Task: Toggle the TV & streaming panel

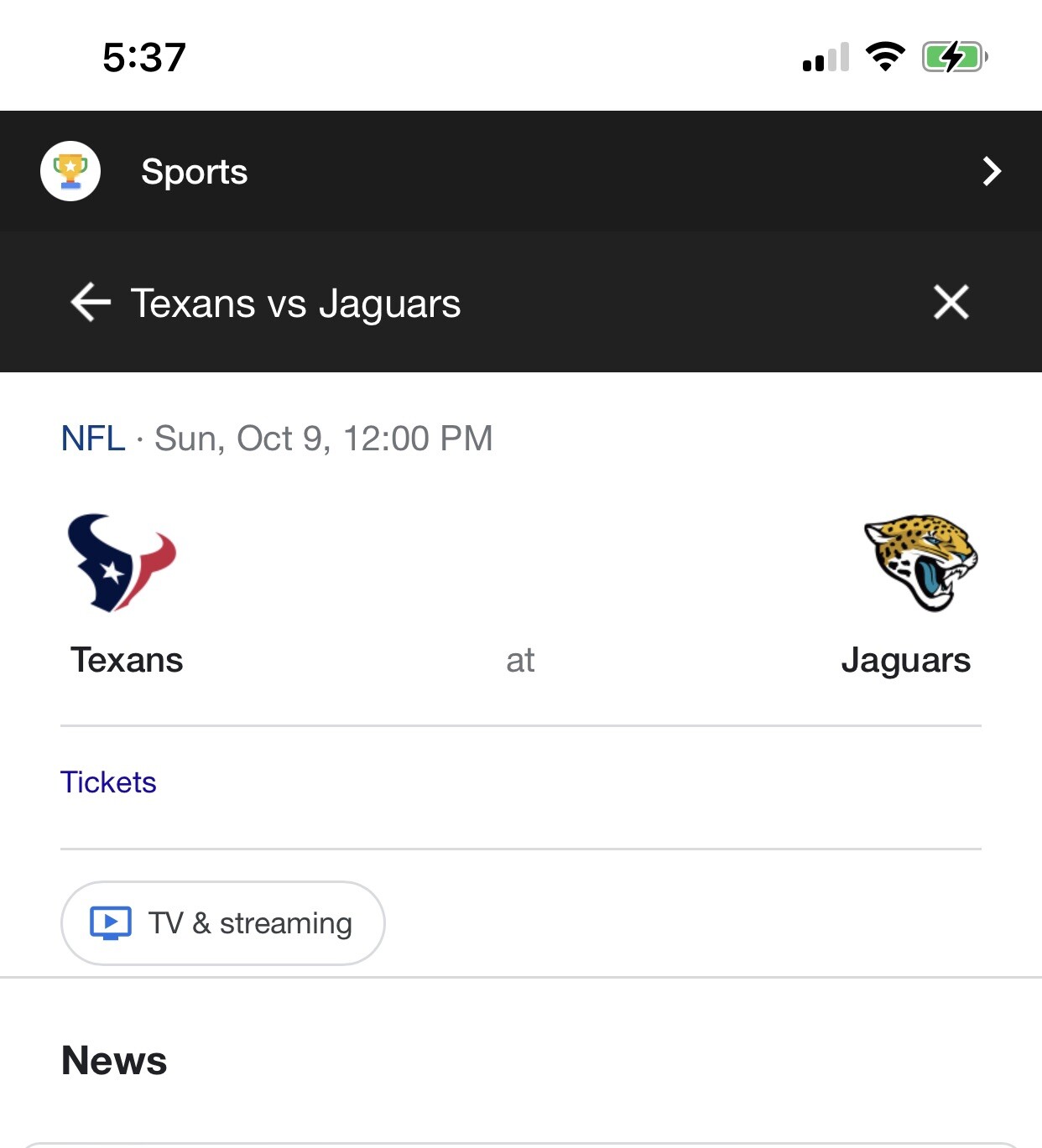Action: click(222, 922)
